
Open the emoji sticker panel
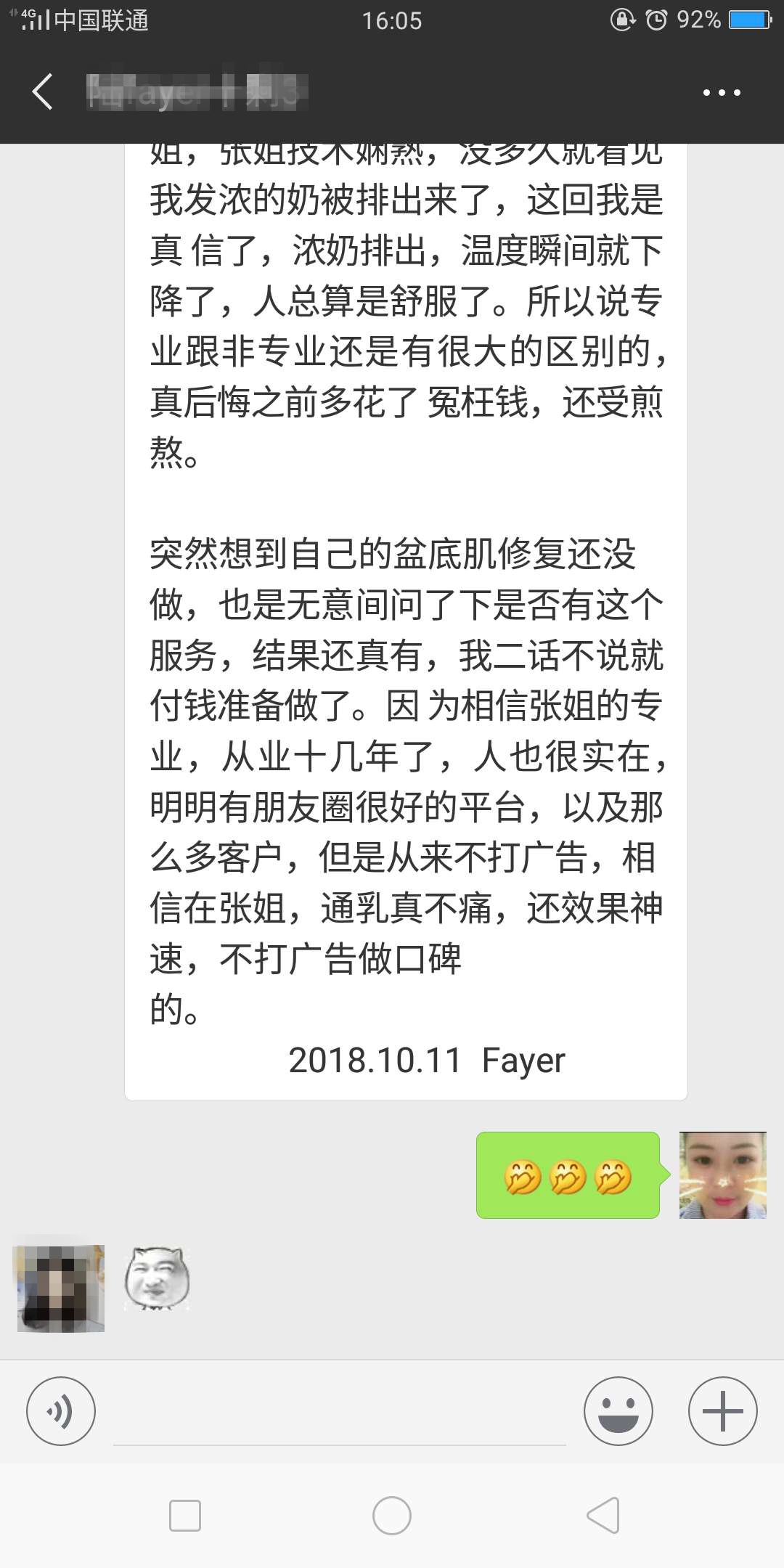618,1411
